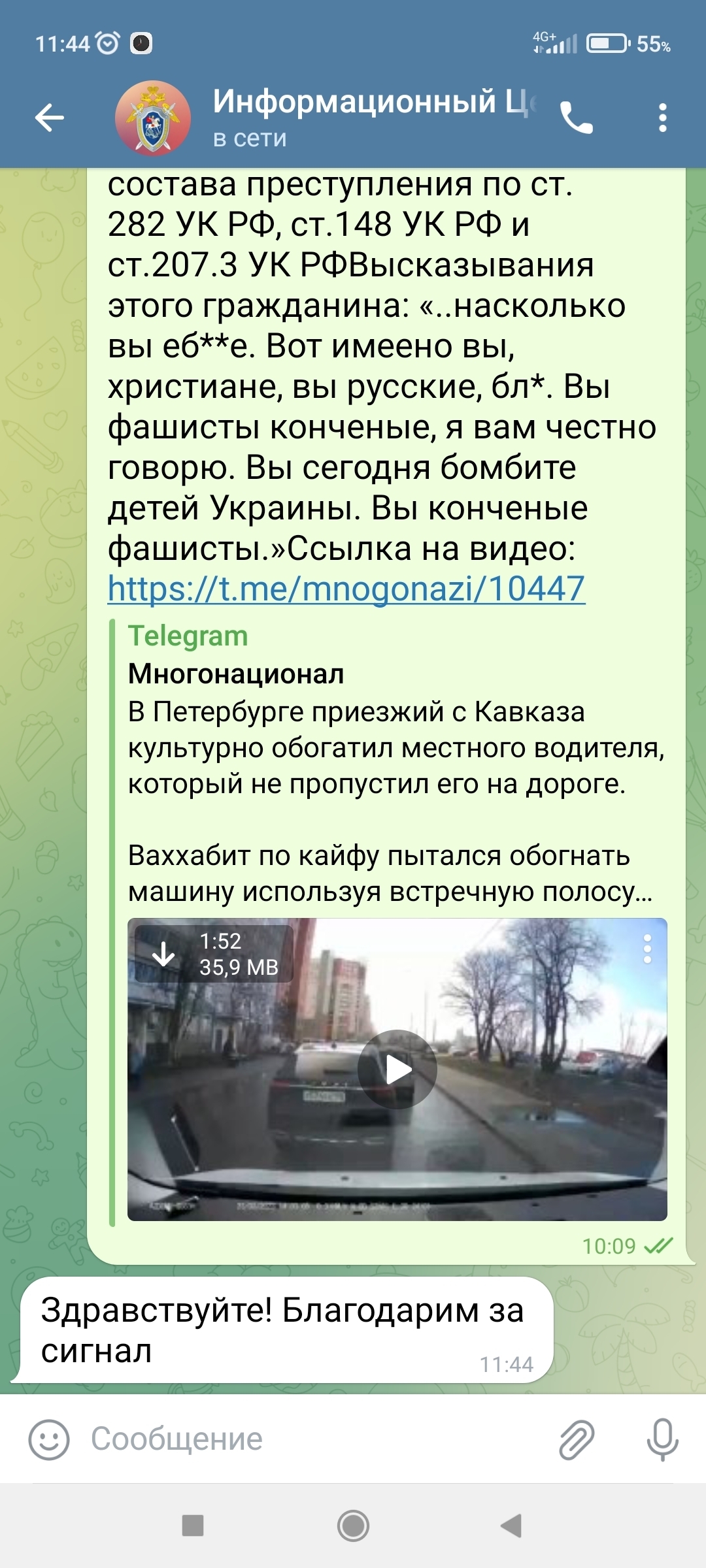Image resolution: width=706 pixels, height=1568 pixels.
Task: Download the 35,9 MB video
Action: (163, 954)
